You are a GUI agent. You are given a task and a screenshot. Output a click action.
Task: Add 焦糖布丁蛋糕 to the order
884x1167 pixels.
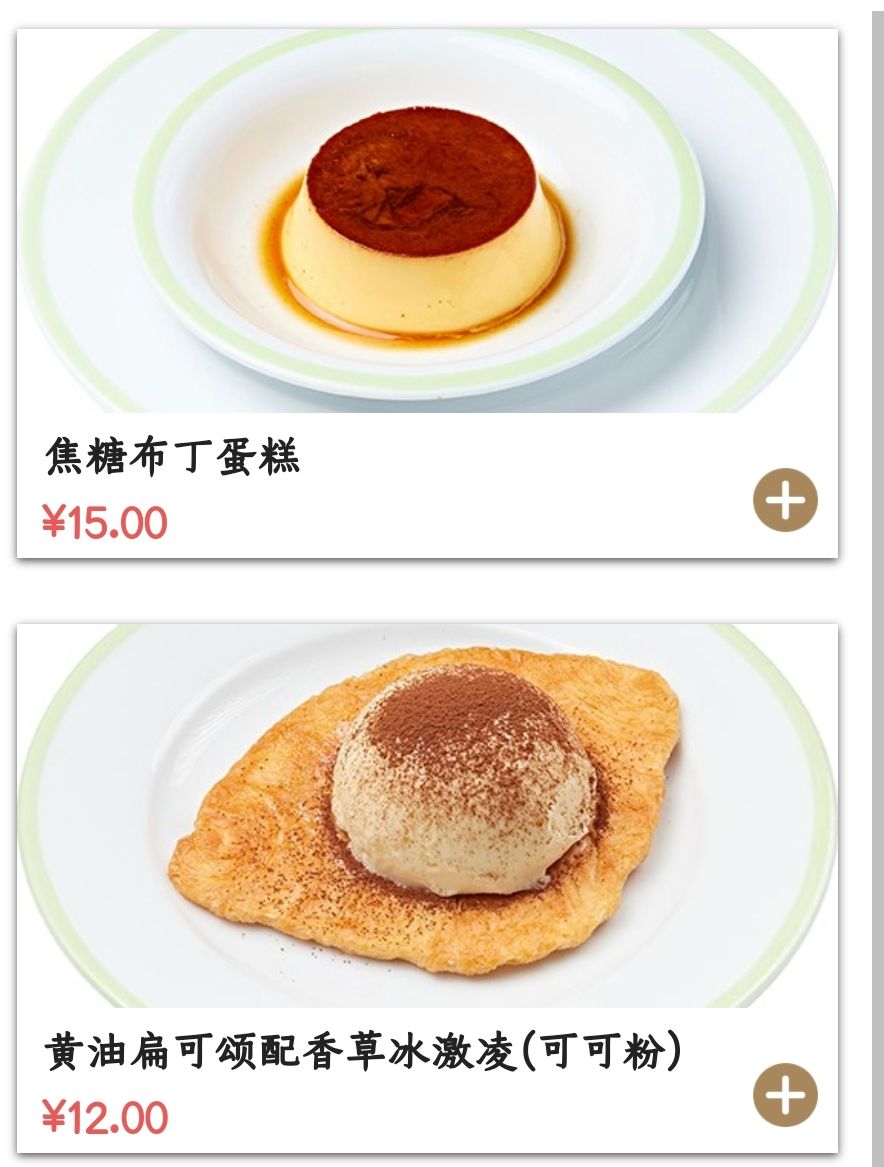785,500
